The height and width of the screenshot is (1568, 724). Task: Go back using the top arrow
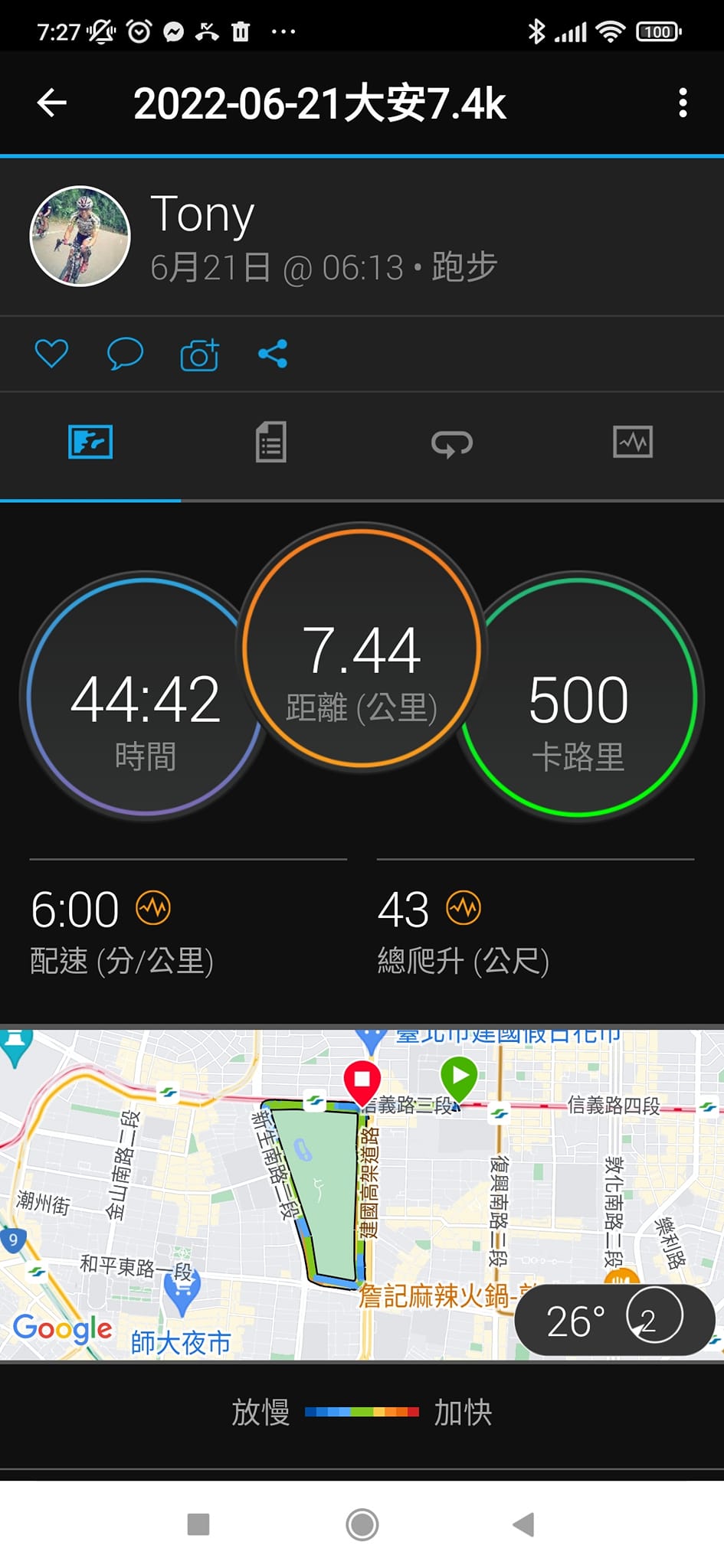tap(52, 103)
